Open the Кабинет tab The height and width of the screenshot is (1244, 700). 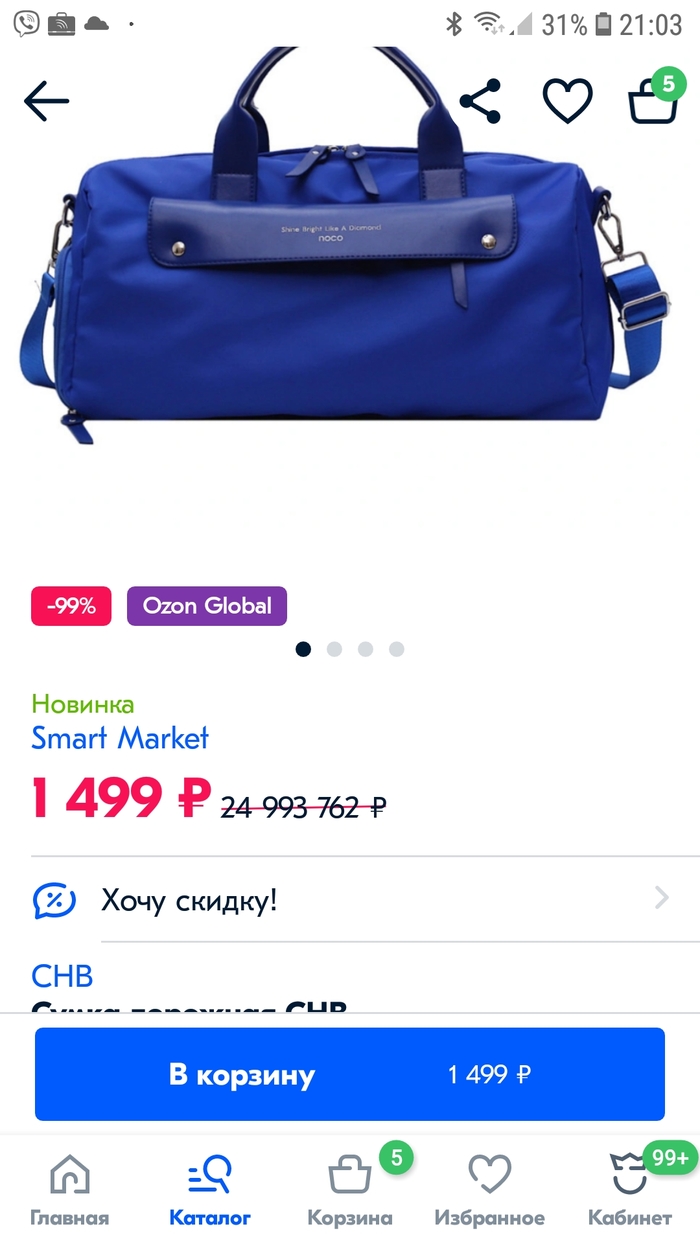tap(630, 1190)
